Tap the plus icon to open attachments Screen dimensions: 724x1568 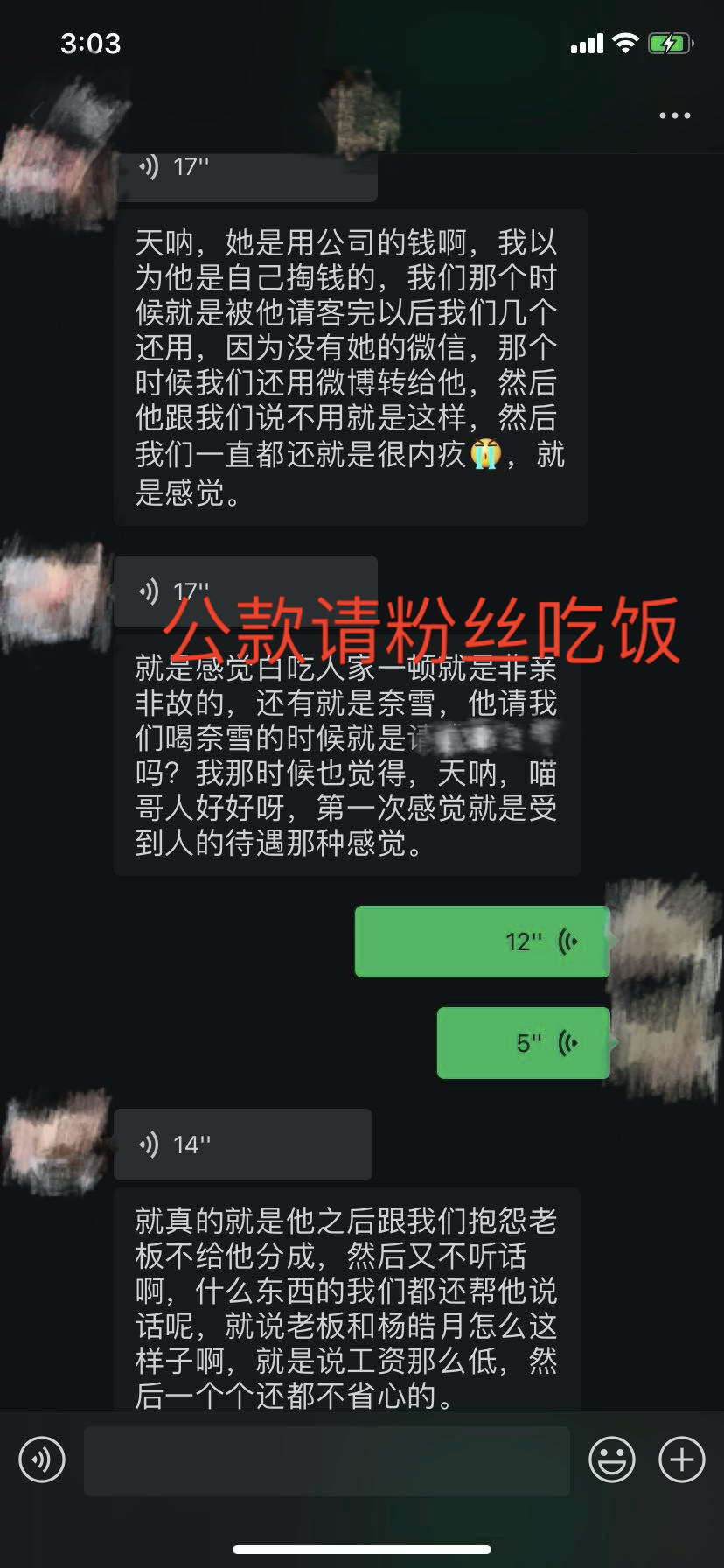[x=679, y=1459]
